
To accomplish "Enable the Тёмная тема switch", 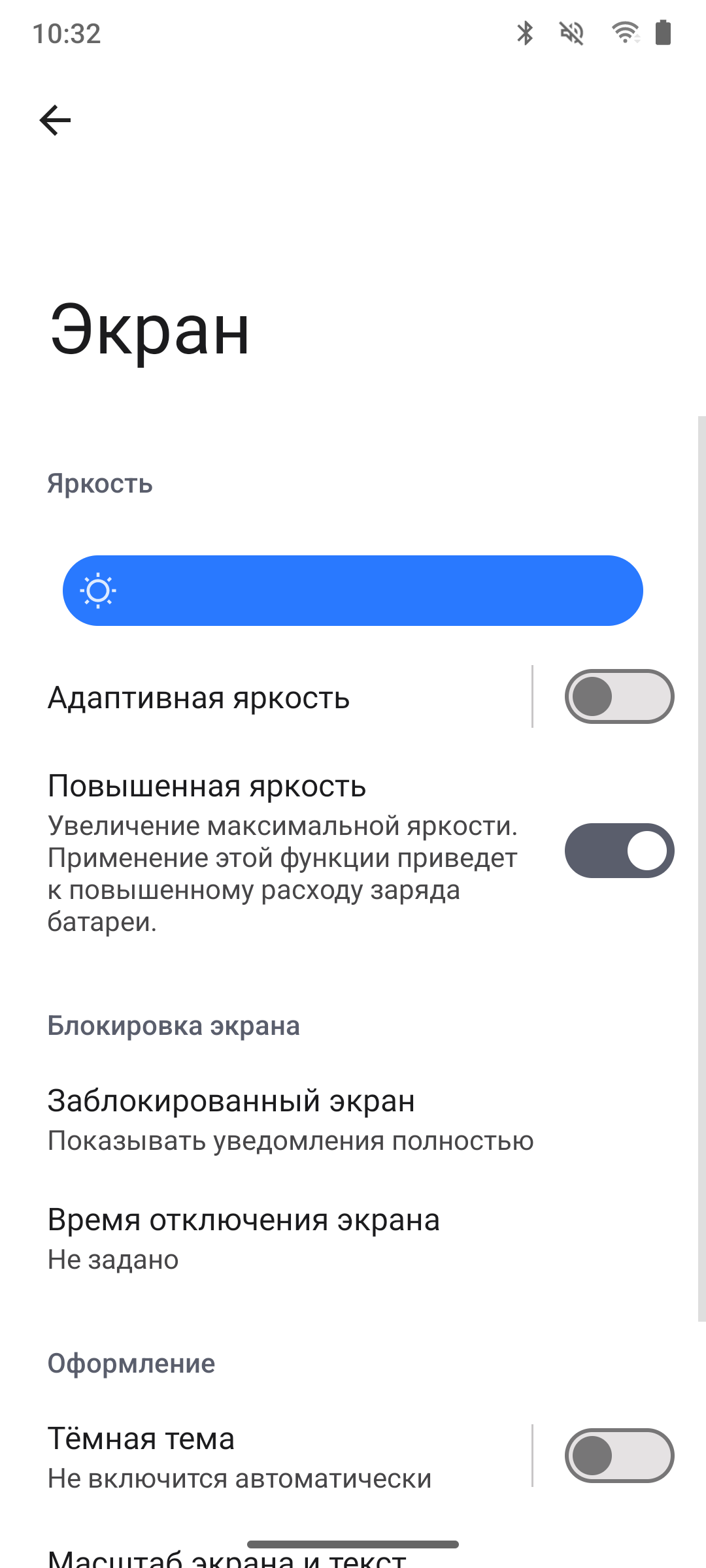I will point(618,1456).
